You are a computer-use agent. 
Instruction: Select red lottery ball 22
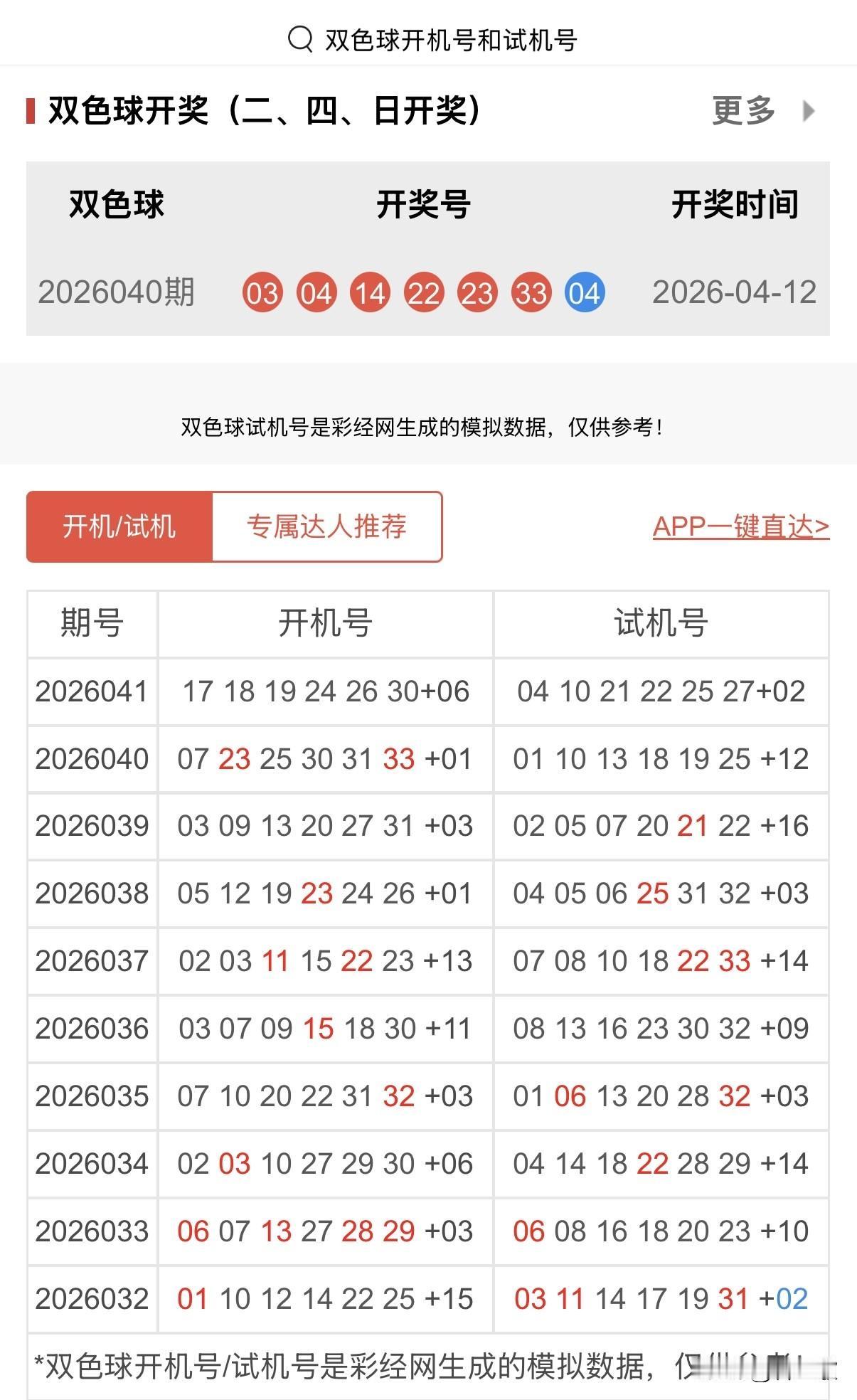pyautogui.click(x=423, y=291)
